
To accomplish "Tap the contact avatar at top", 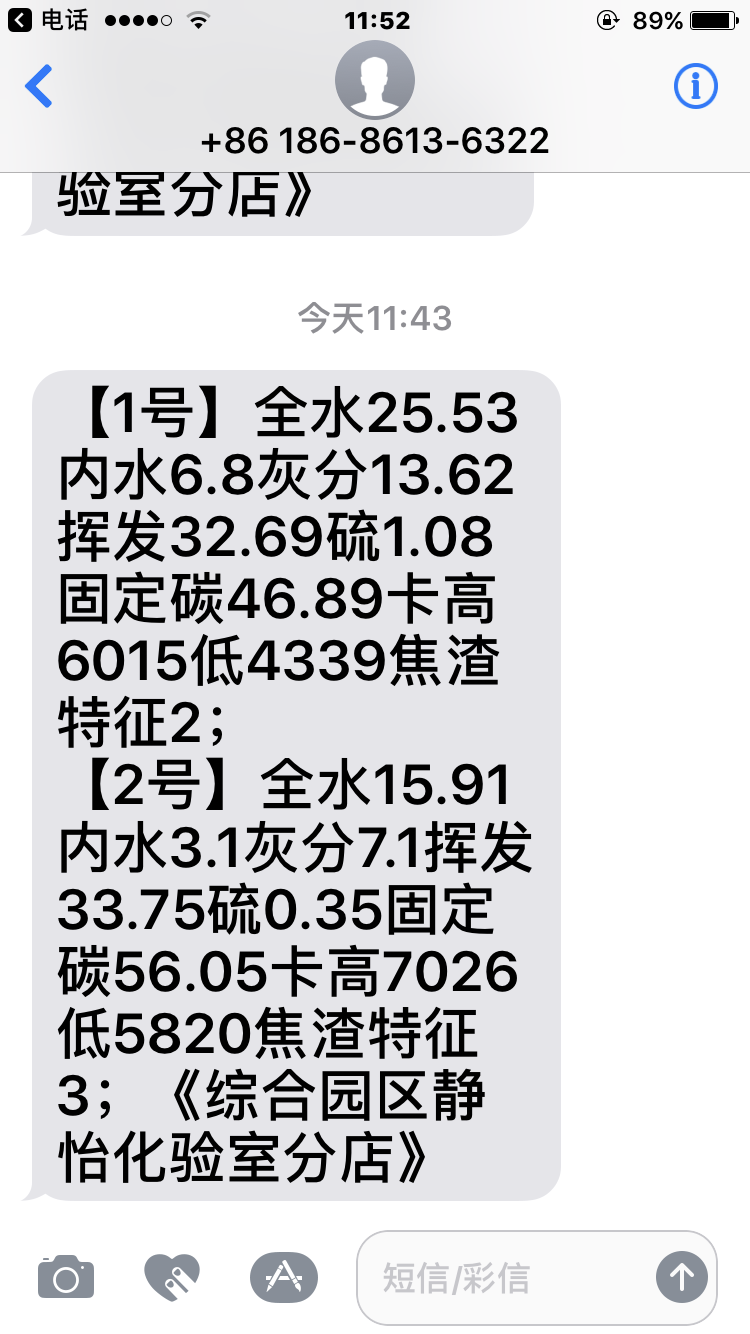I will 375,80.
